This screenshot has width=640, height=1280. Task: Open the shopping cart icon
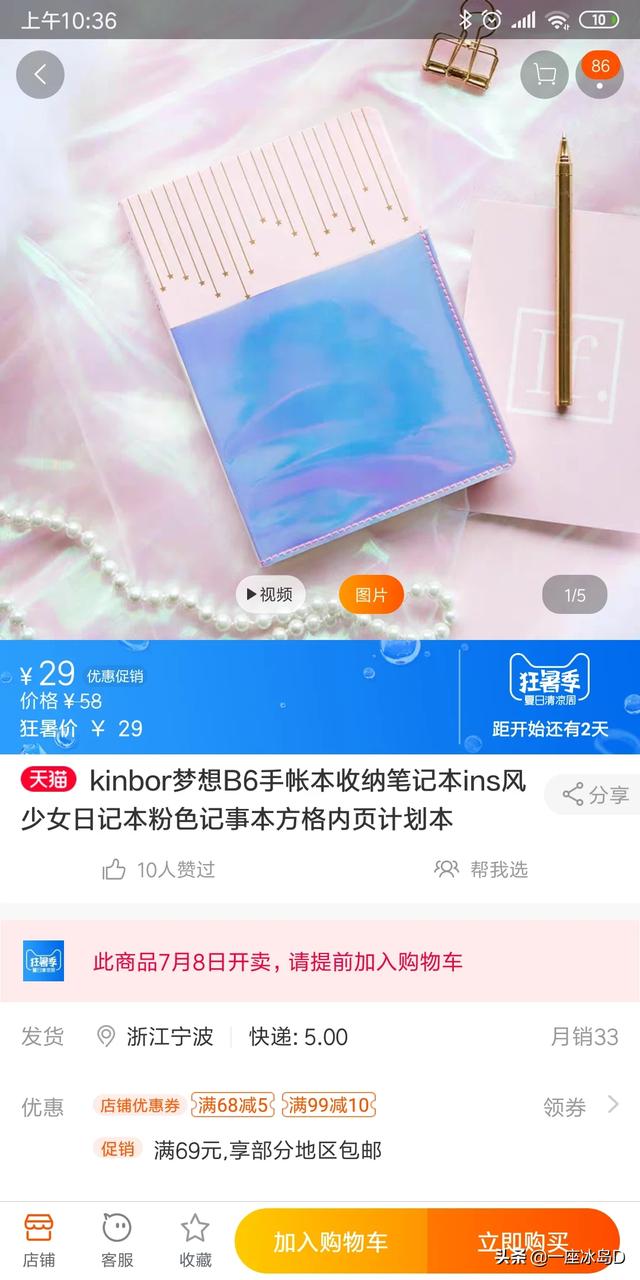click(544, 74)
